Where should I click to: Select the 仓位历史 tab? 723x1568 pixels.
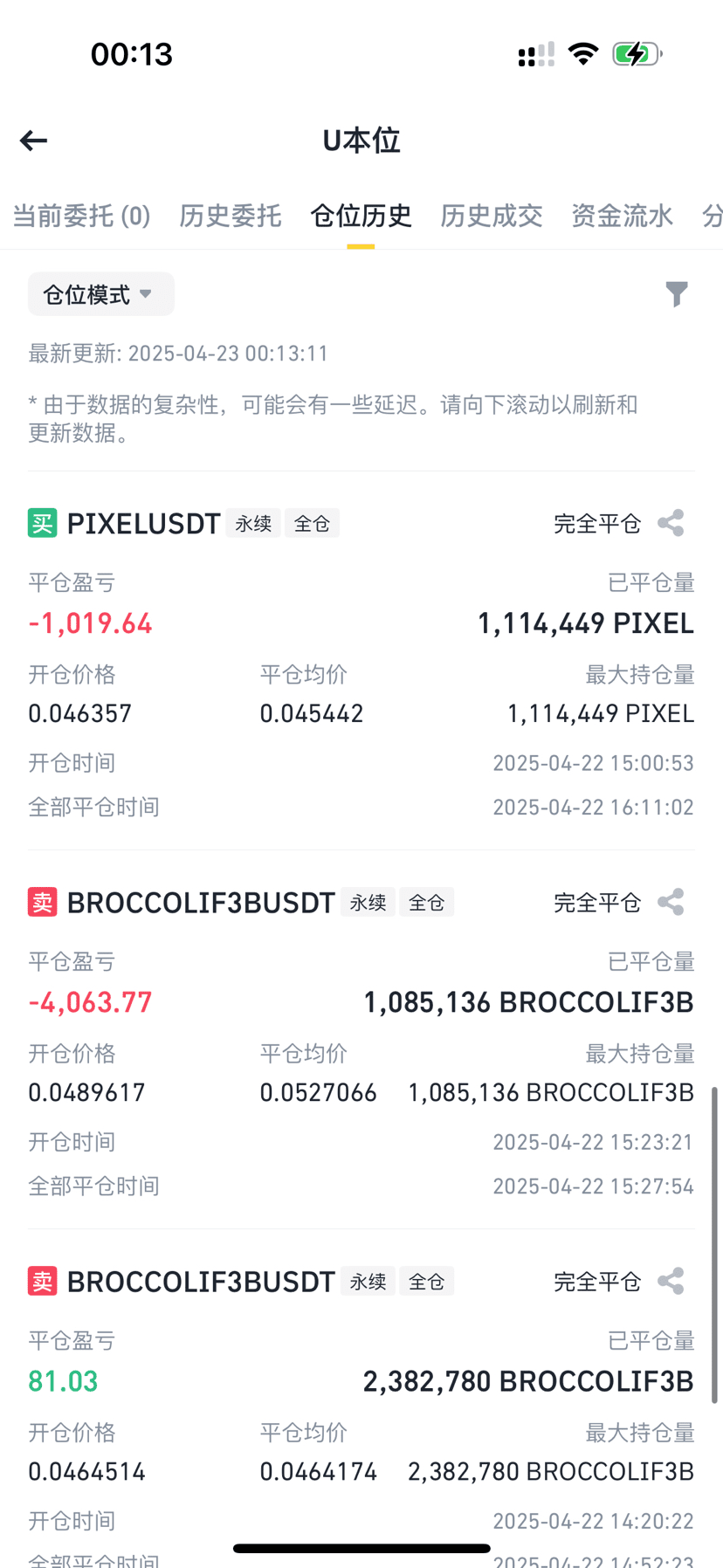pyautogui.click(x=361, y=216)
